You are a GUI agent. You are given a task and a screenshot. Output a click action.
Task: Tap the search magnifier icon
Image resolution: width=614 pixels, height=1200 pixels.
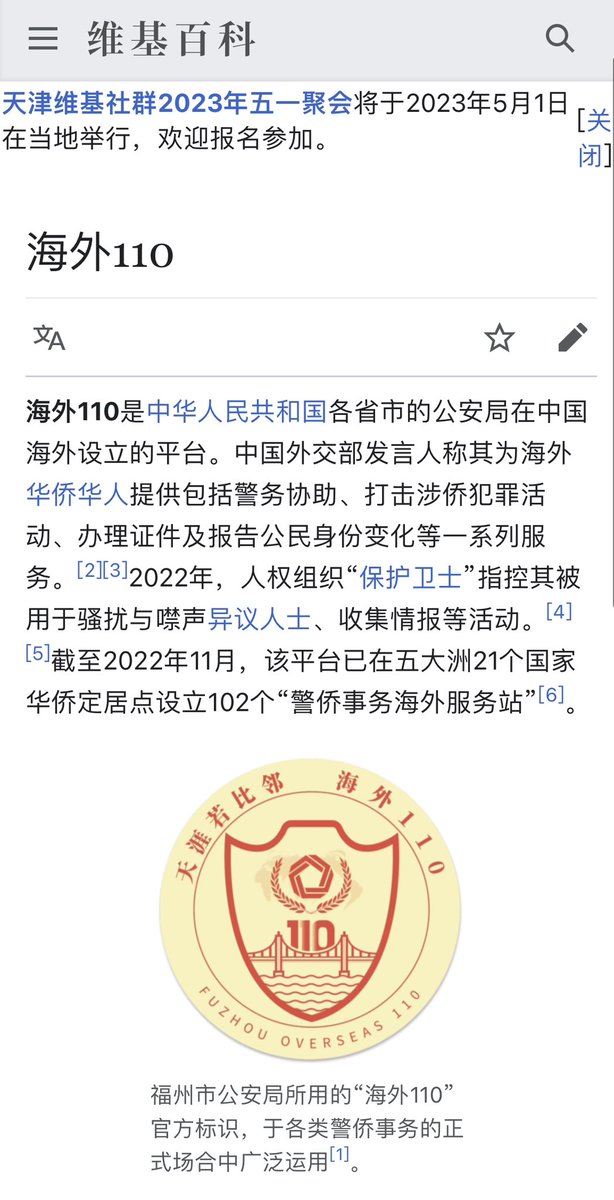(x=560, y=39)
